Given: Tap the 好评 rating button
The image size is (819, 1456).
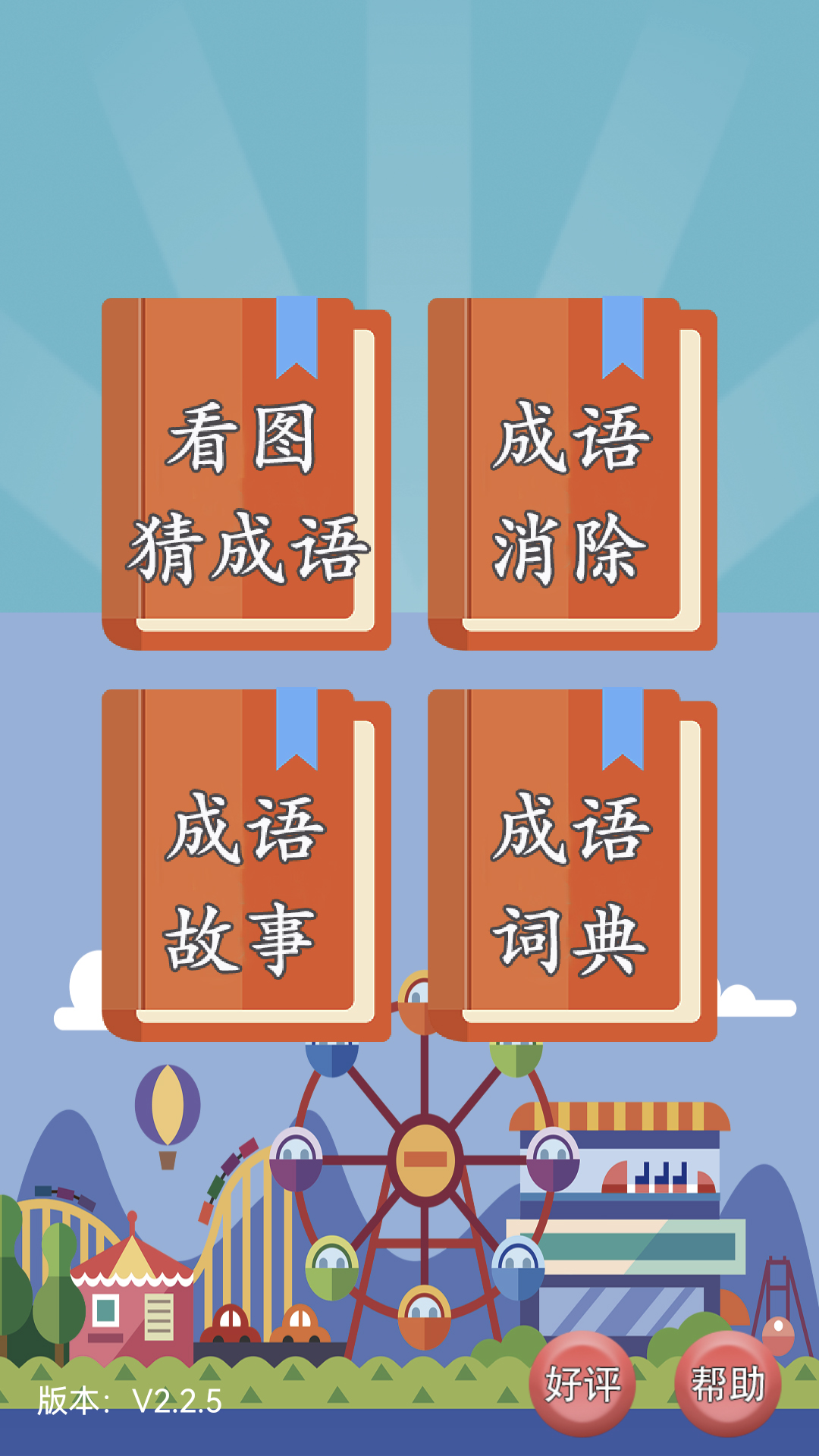Looking at the screenshot, I should pyautogui.click(x=582, y=1384).
